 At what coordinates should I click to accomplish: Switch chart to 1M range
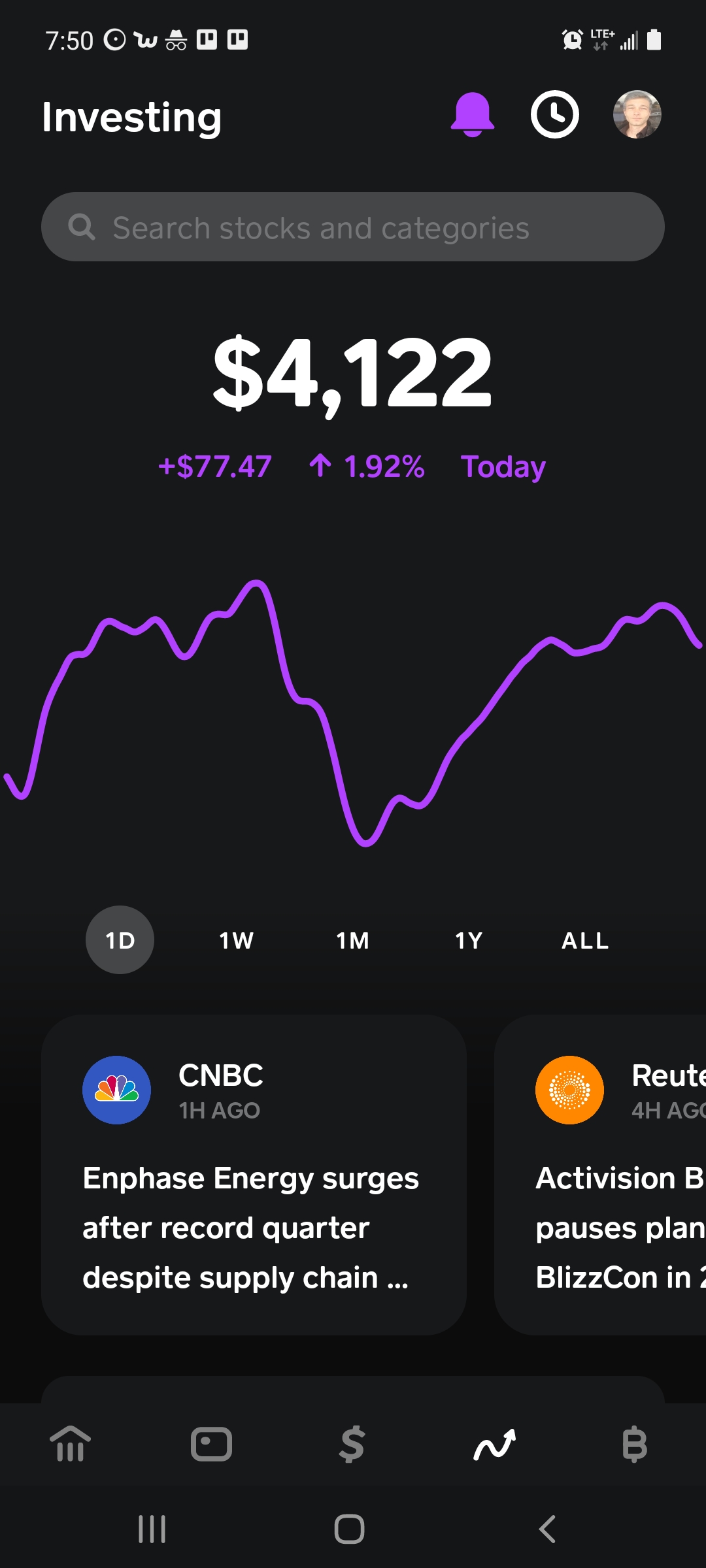coord(352,940)
